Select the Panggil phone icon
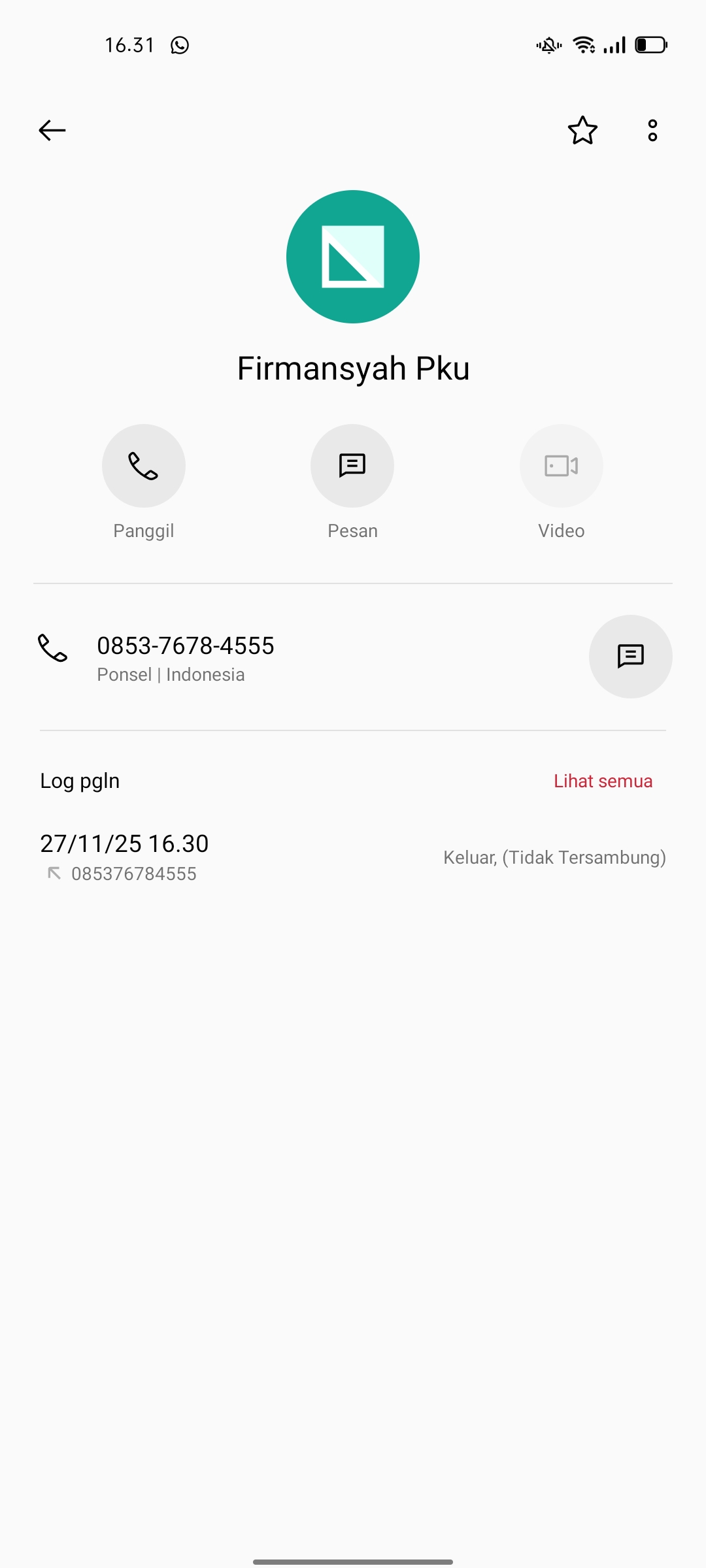Screen dimensions: 706x1568 (143, 465)
